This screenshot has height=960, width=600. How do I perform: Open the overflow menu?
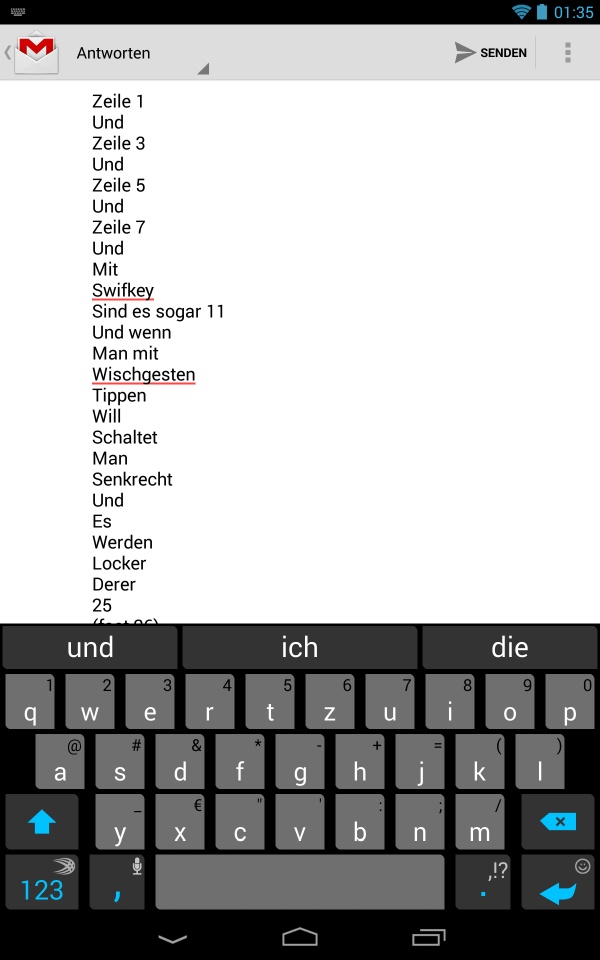(x=568, y=53)
